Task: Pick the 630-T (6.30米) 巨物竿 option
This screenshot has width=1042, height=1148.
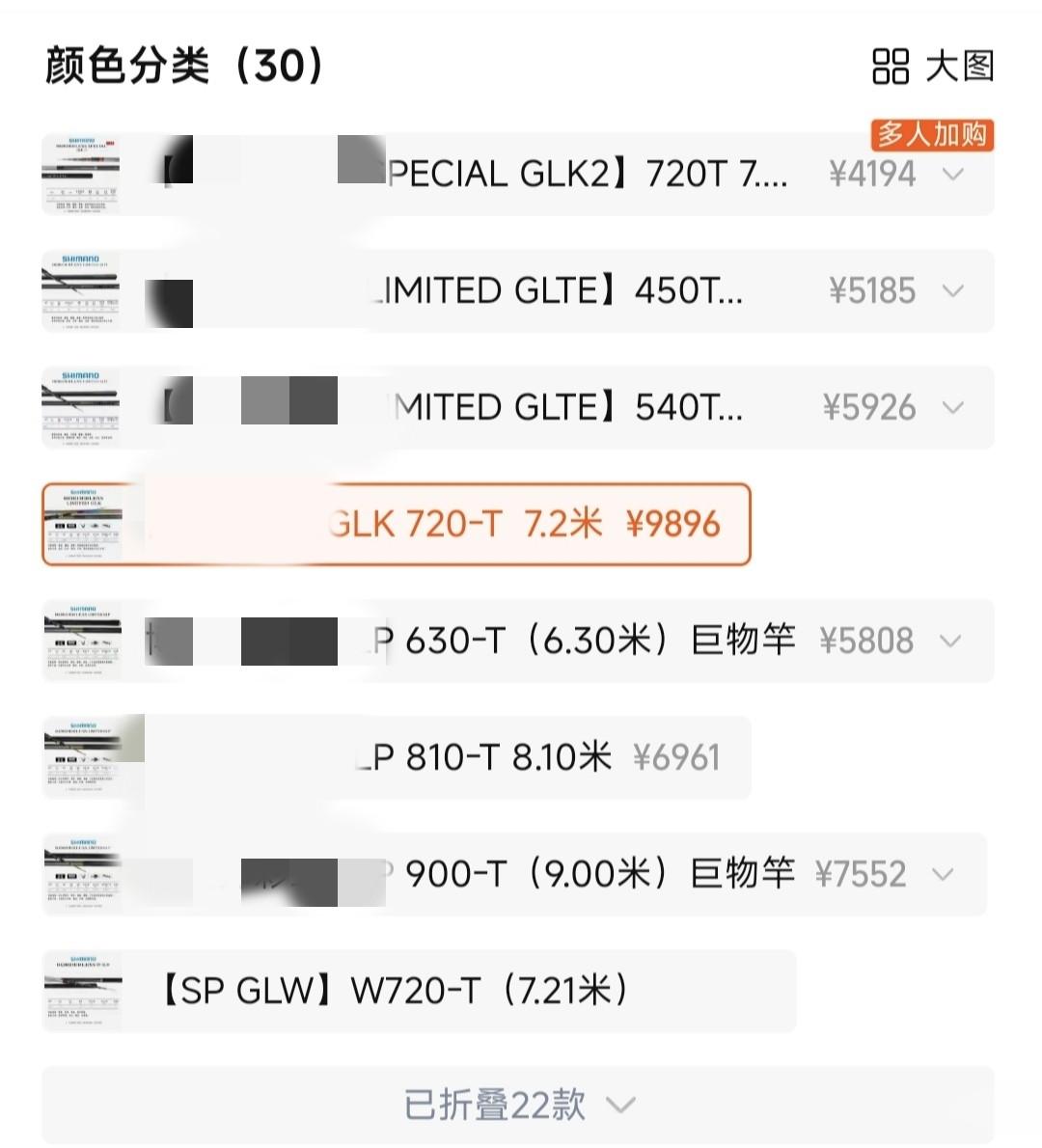Action: point(518,641)
